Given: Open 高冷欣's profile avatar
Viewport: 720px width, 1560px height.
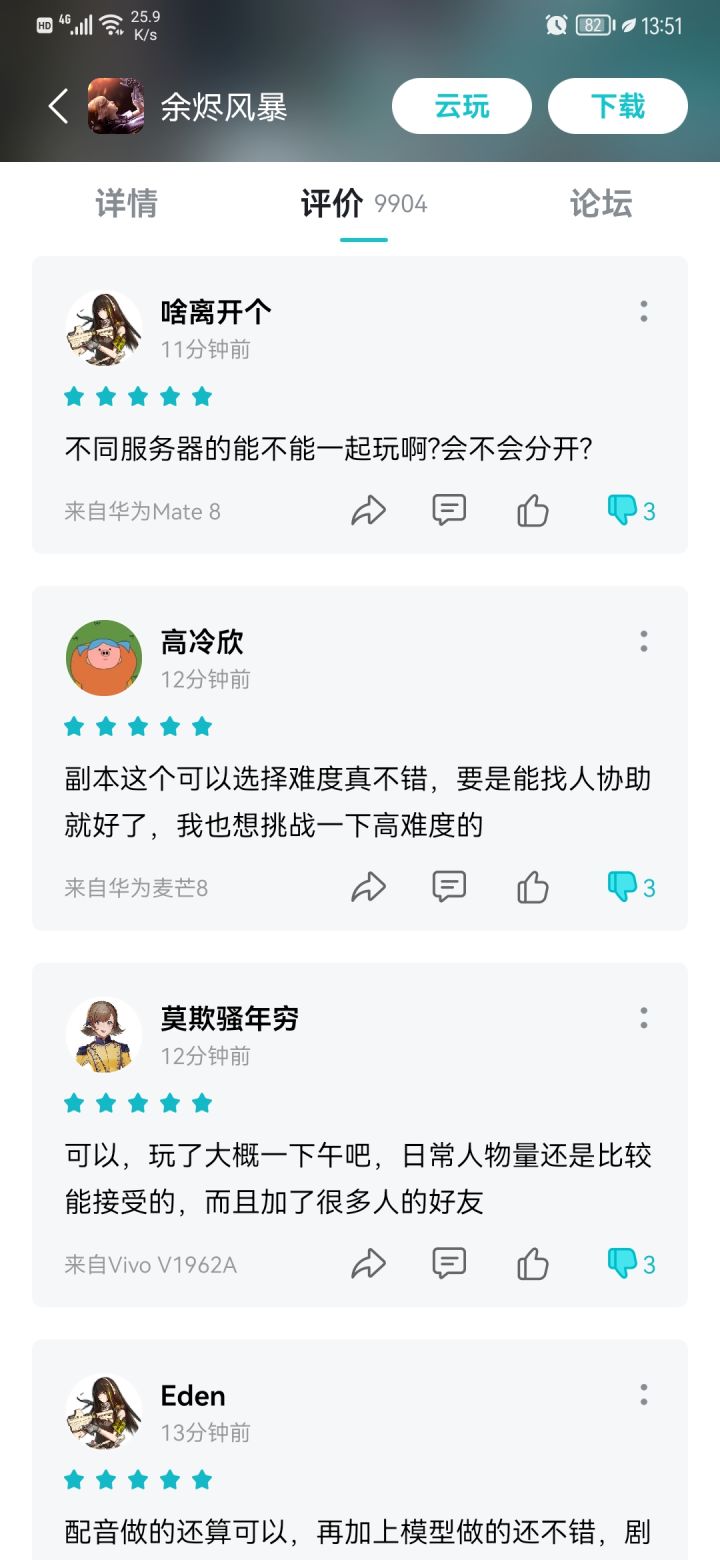Looking at the screenshot, I should (104, 658).
